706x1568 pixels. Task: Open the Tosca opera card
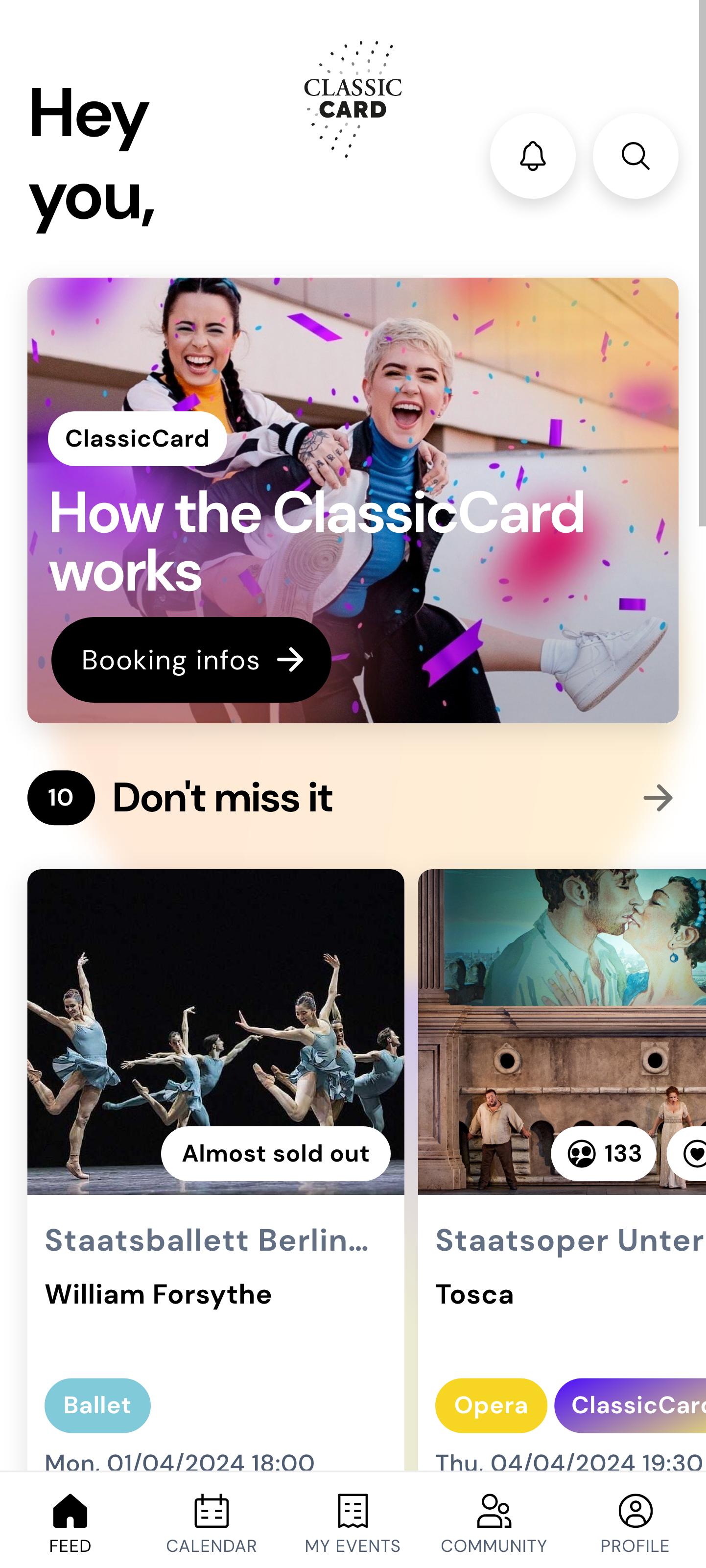(562, 1170)
